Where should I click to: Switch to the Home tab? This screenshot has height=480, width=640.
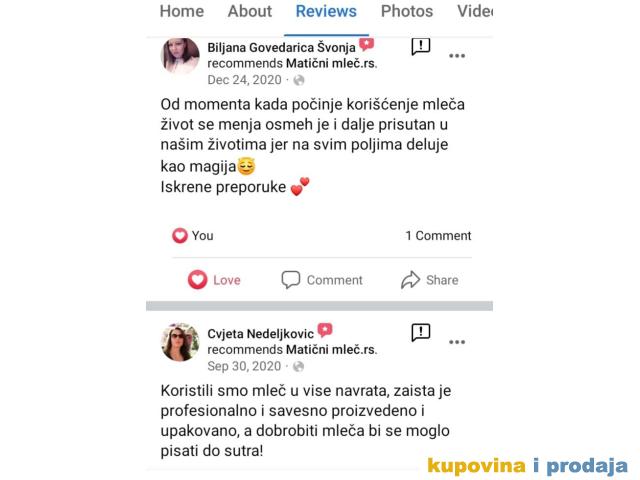182,11
